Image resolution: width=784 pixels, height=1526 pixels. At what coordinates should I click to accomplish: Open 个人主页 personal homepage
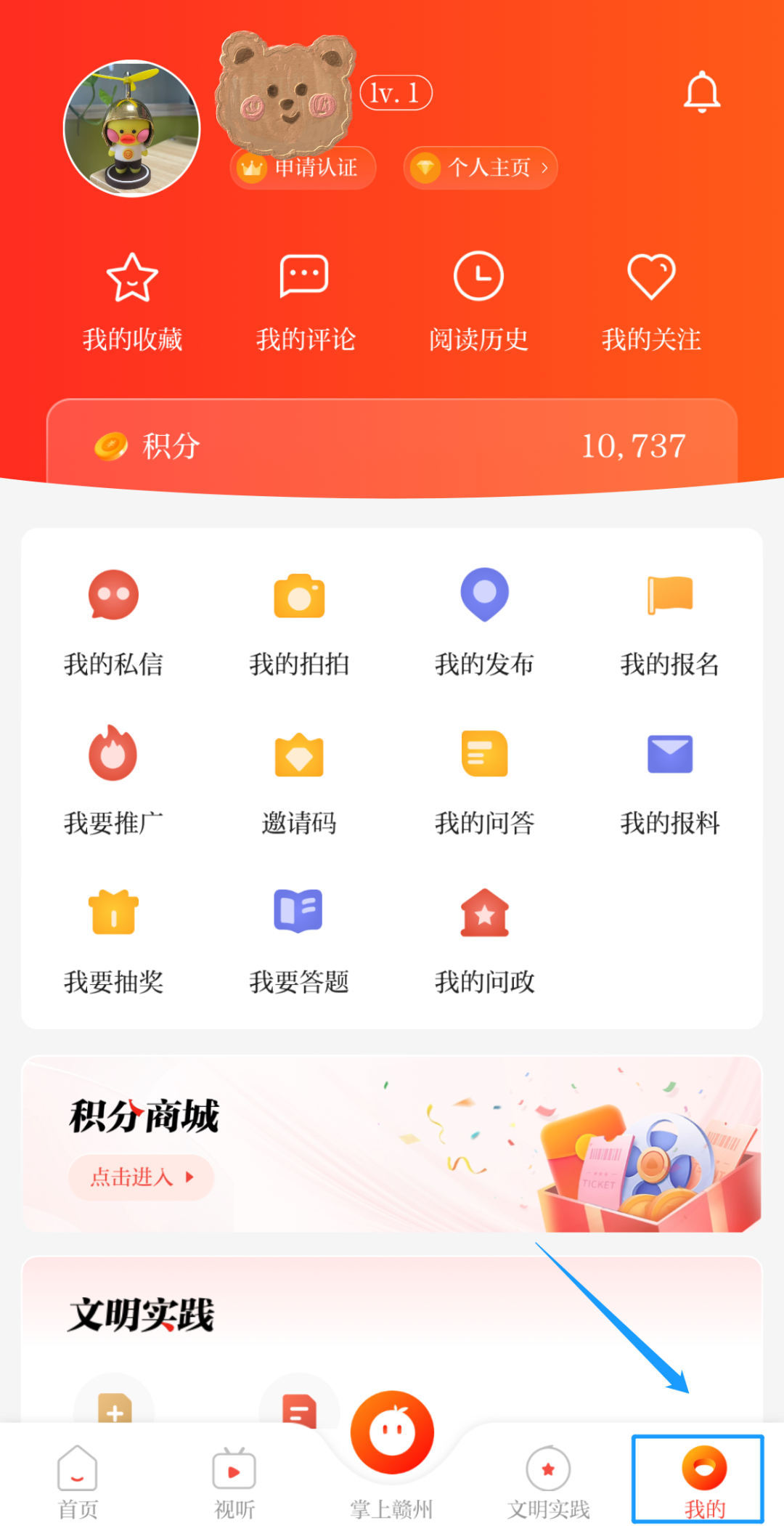coord(481,168)
